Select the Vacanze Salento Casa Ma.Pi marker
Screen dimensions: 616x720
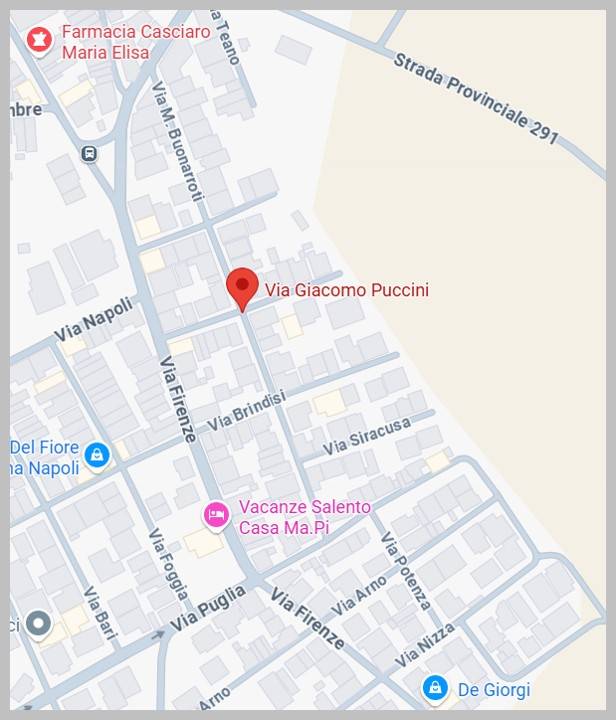pyautogui.click(x=216, y=516)
